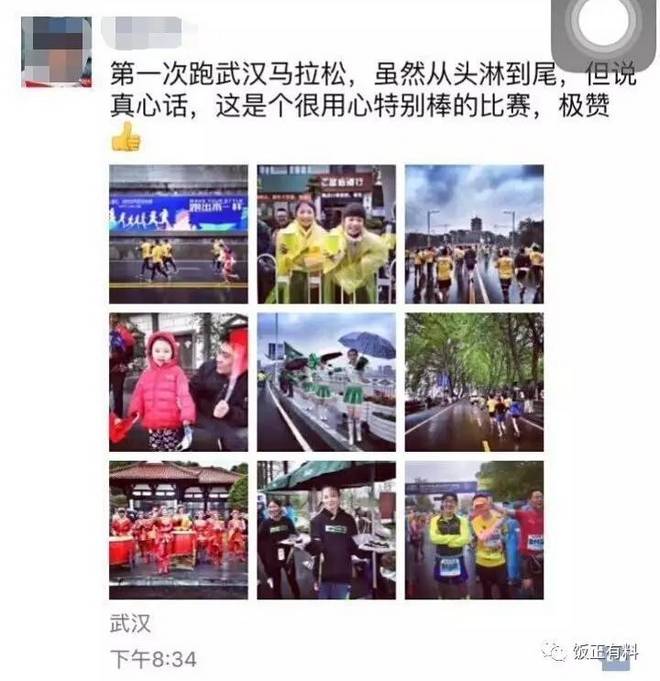The image size is (660, 681).
Task: View photo of two women in yellow raincoats
Action: [326, 234]
